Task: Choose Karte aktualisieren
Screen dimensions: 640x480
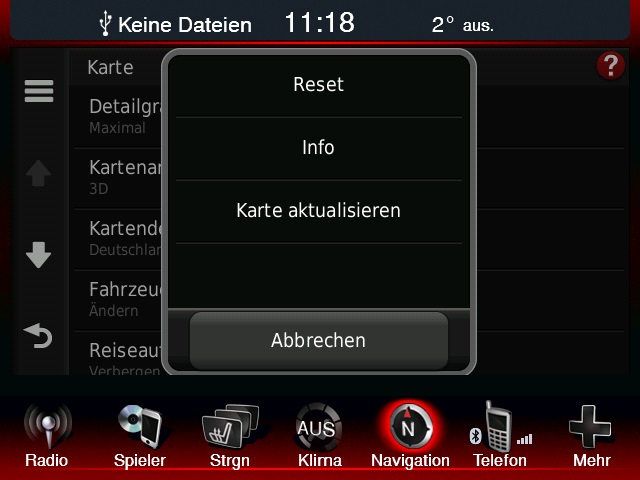Action: click(x=318, y=211)
